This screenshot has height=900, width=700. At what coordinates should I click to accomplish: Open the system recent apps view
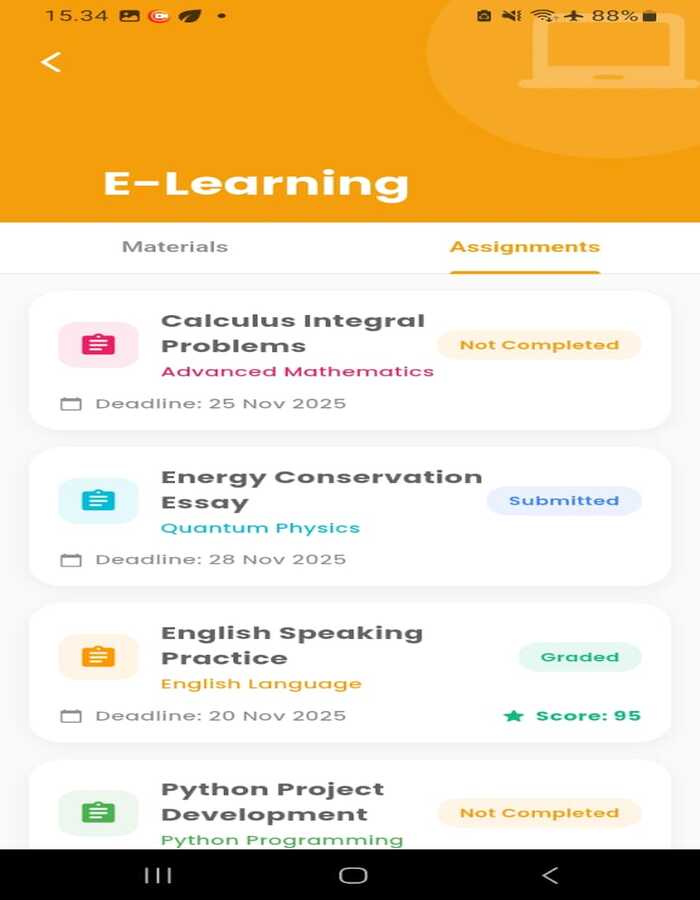pos(158,875)
